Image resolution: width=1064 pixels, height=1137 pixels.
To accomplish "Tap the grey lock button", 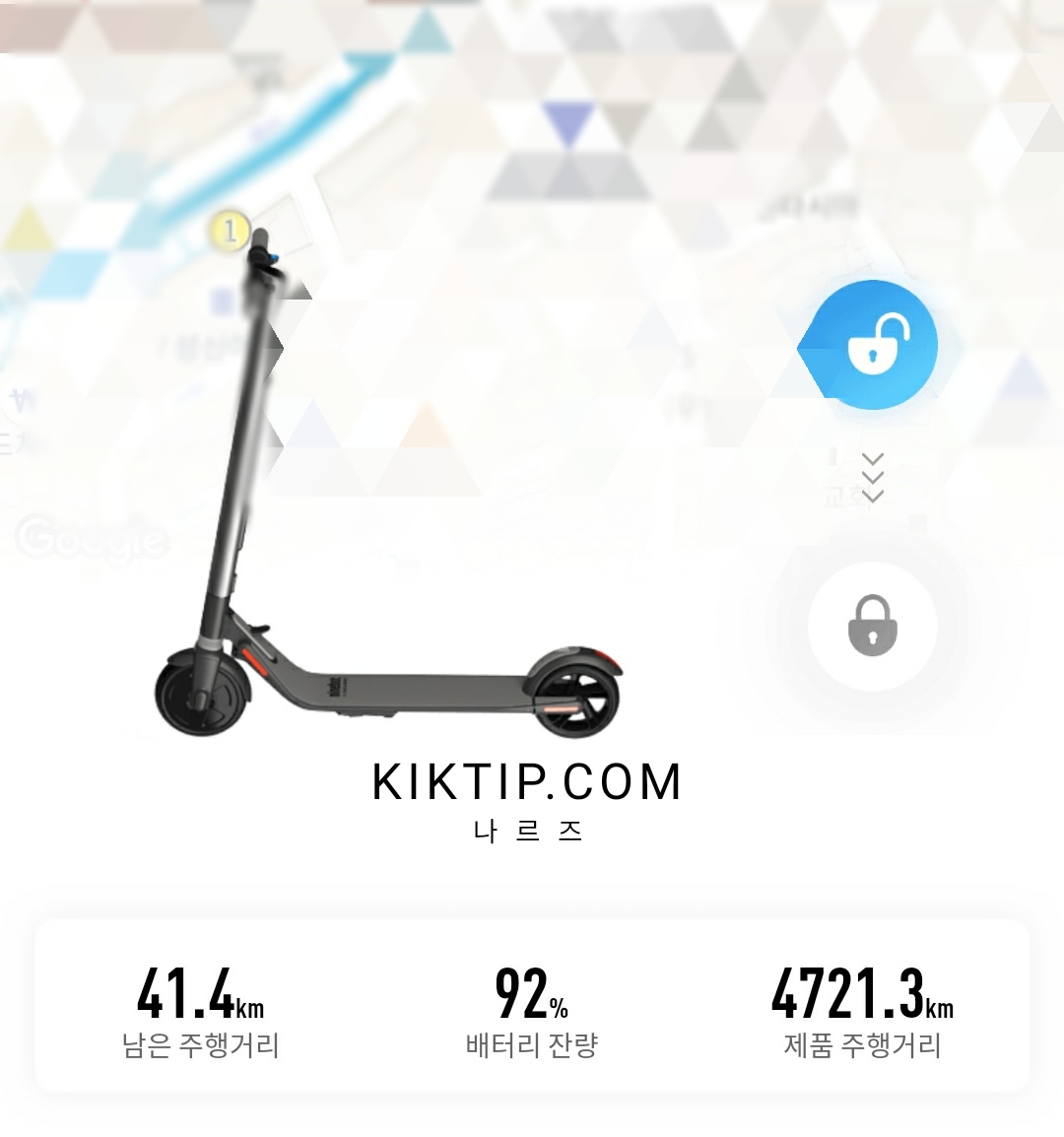I will pos(872,626).
